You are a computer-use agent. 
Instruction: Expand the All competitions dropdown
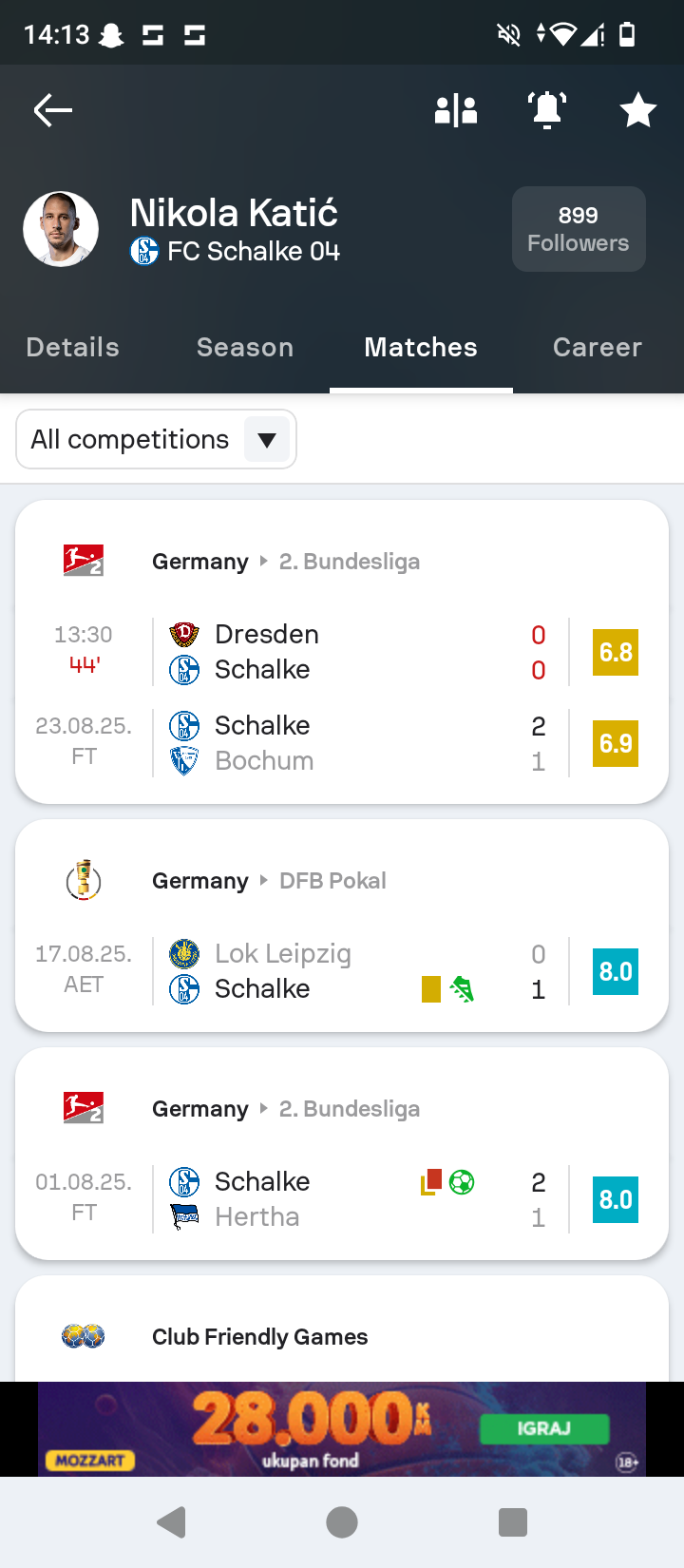(x=157, y=439)
